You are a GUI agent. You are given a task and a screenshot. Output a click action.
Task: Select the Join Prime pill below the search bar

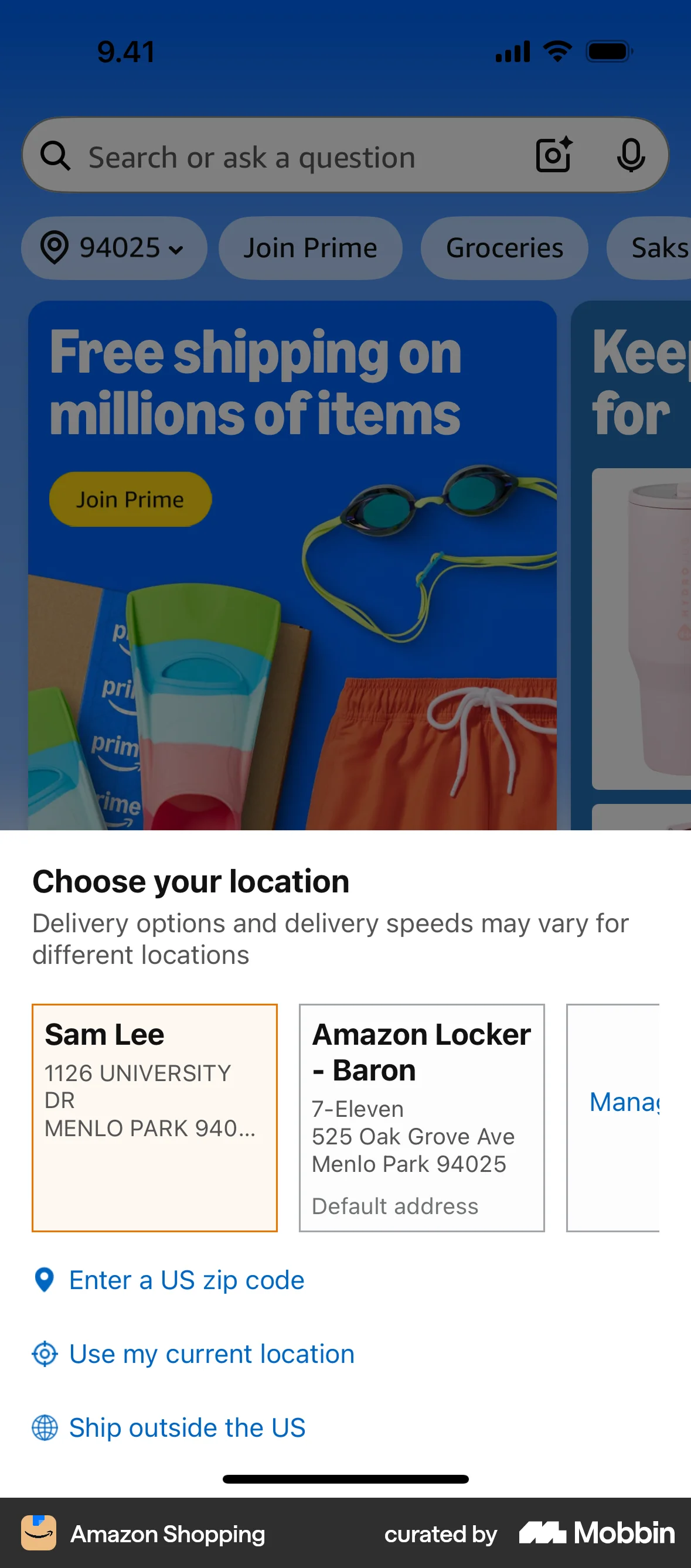310,248
